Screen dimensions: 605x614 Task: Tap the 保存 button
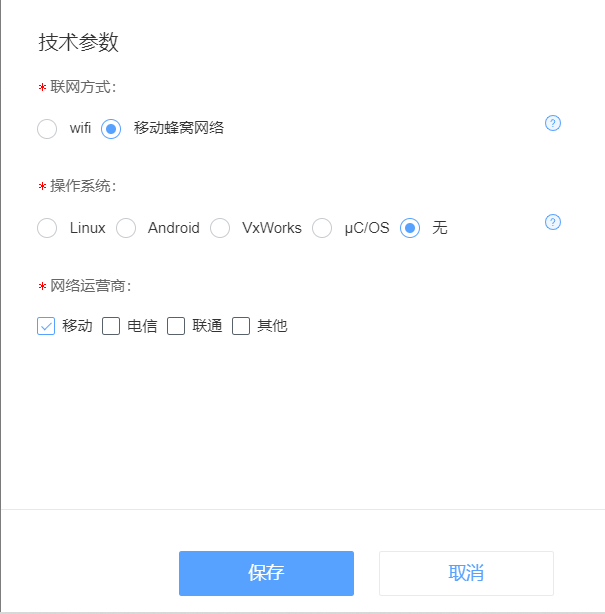click(x=266, y=573)
